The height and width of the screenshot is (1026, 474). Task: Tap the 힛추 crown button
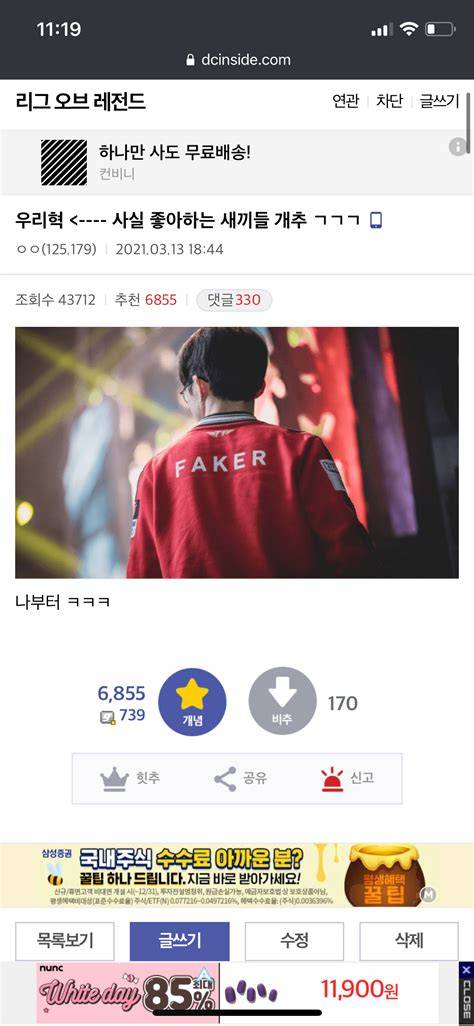130,779
